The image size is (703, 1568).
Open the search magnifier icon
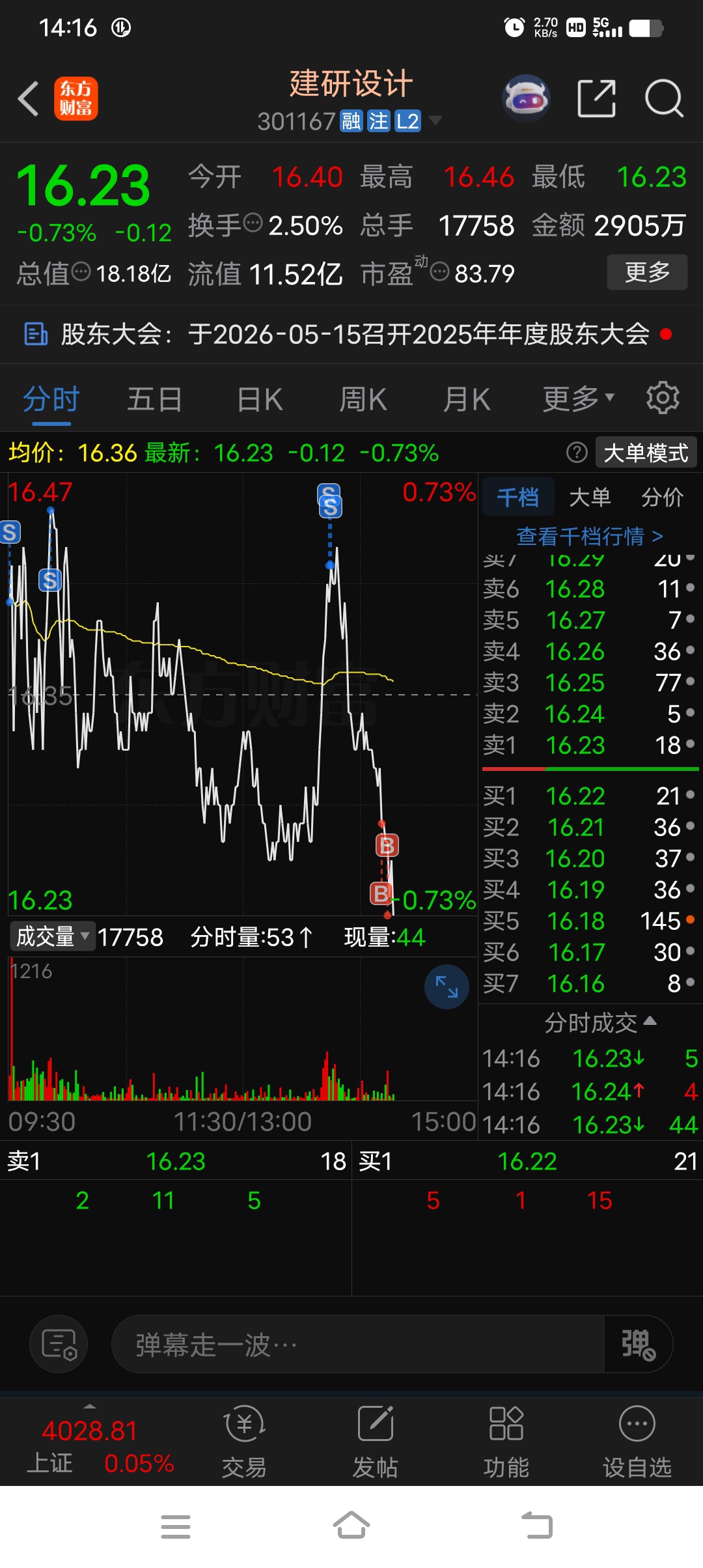pyautogui.click(x=664, y=99)
